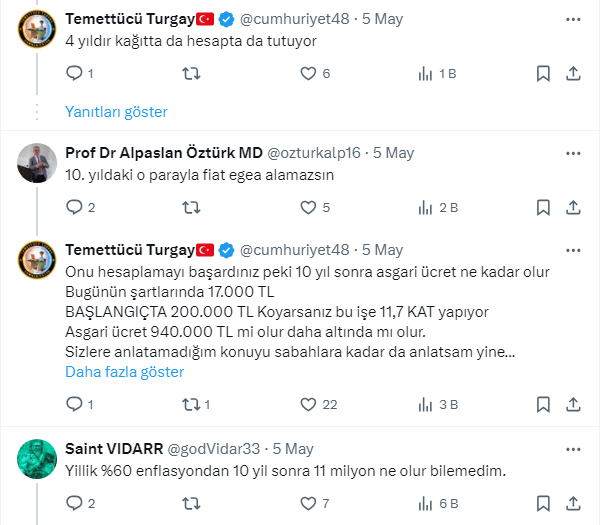Bookmark Temettücü Turgay's asgari ücret tweet
601x525 pixels.
click(543, 404)
